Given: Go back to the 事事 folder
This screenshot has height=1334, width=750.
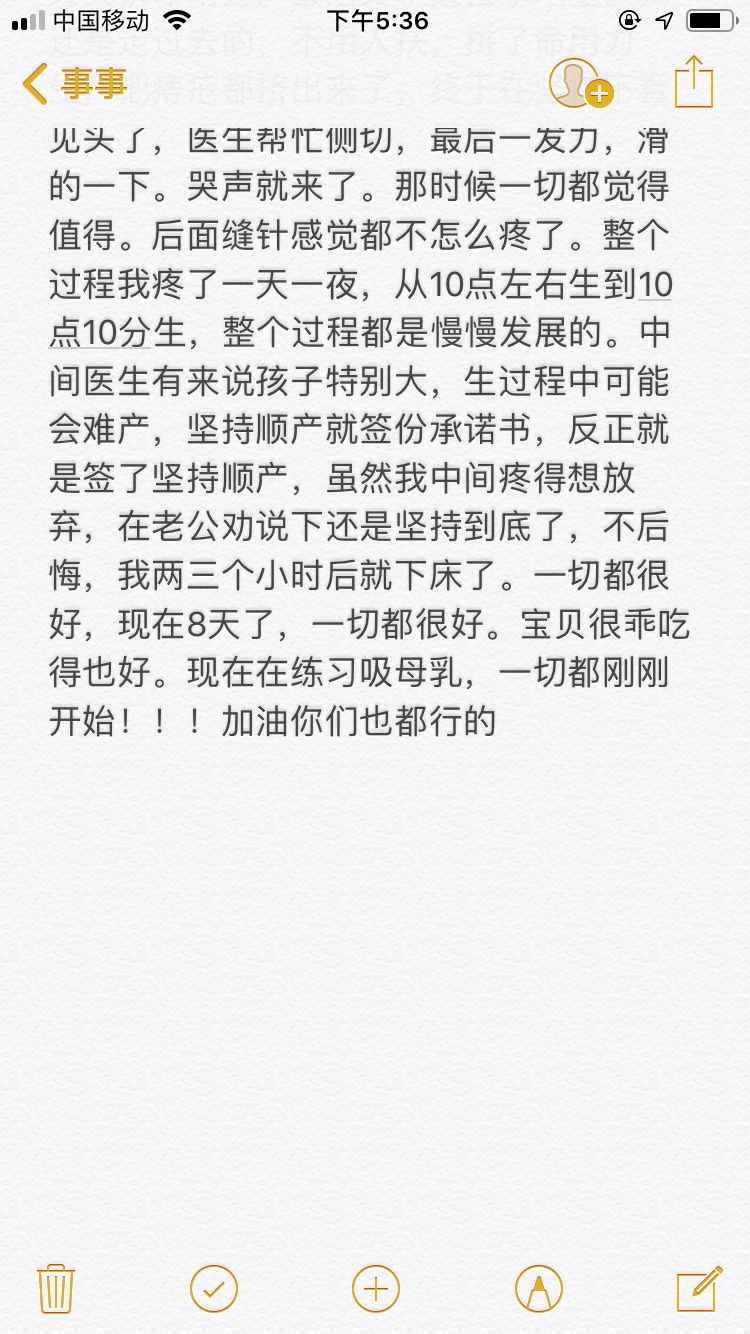Looking at the screenshot, I should pyautogui.click(x=75, y=84).
